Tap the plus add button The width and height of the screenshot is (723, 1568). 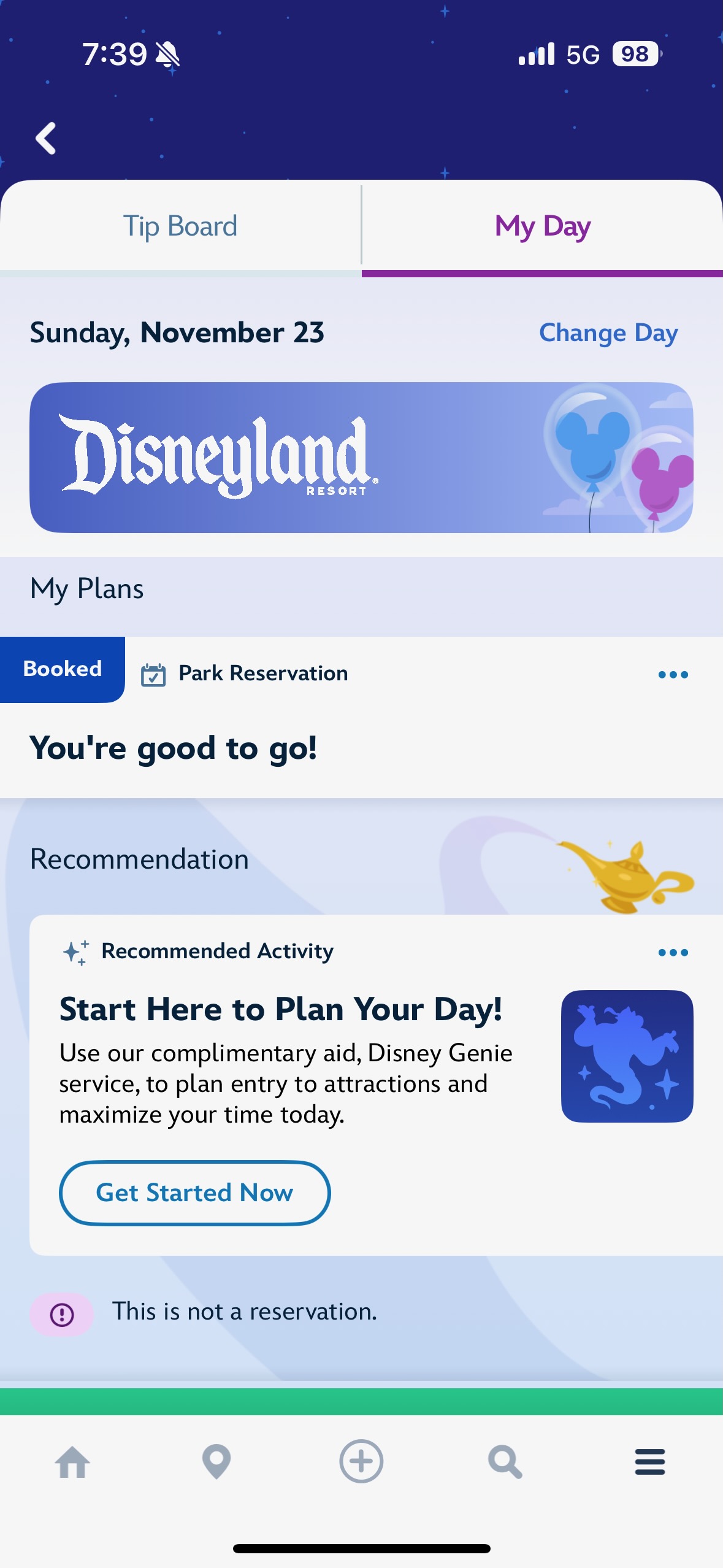[x=361, y=1461]
